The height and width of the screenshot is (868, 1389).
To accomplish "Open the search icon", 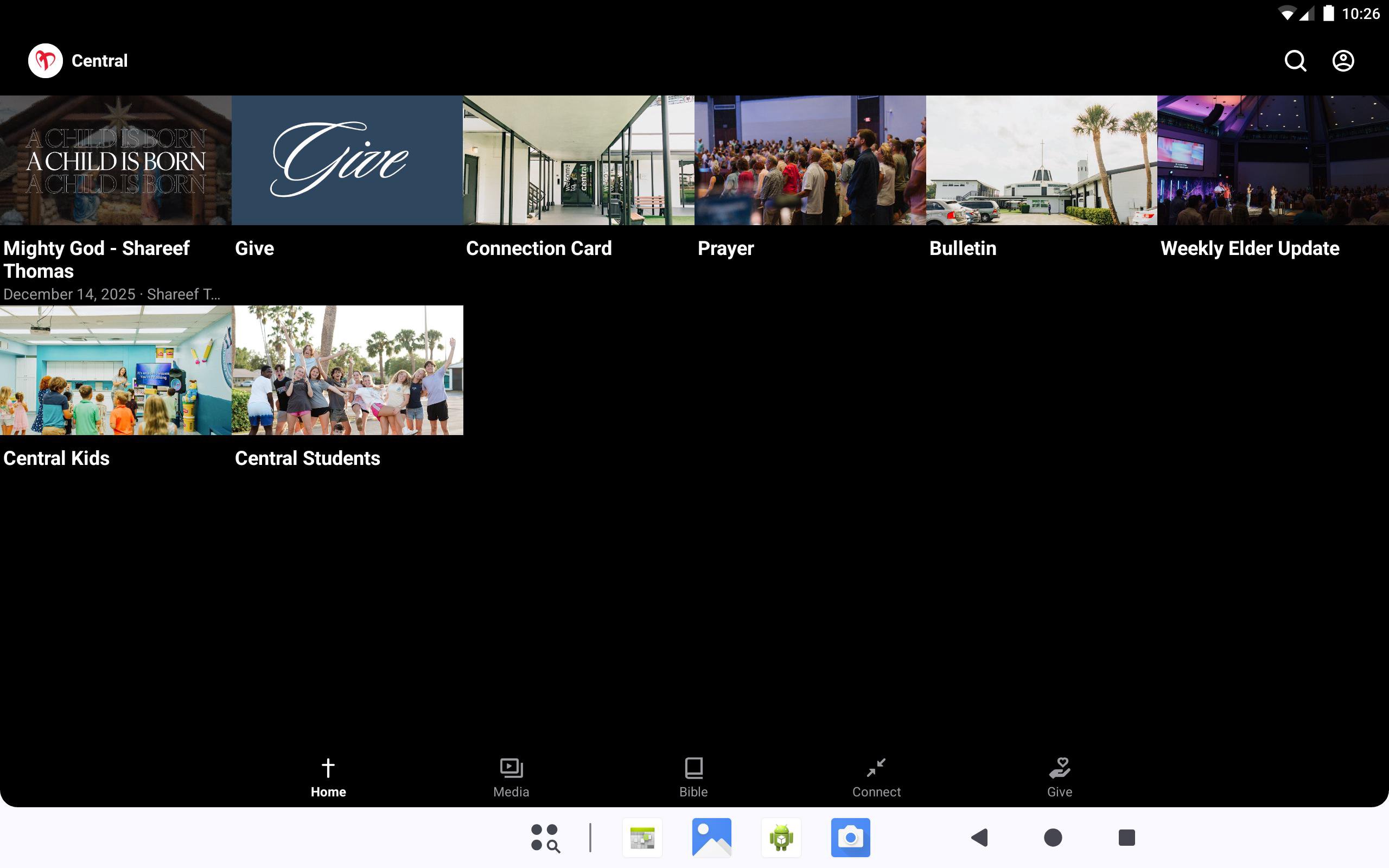I will pos(1295,61).
